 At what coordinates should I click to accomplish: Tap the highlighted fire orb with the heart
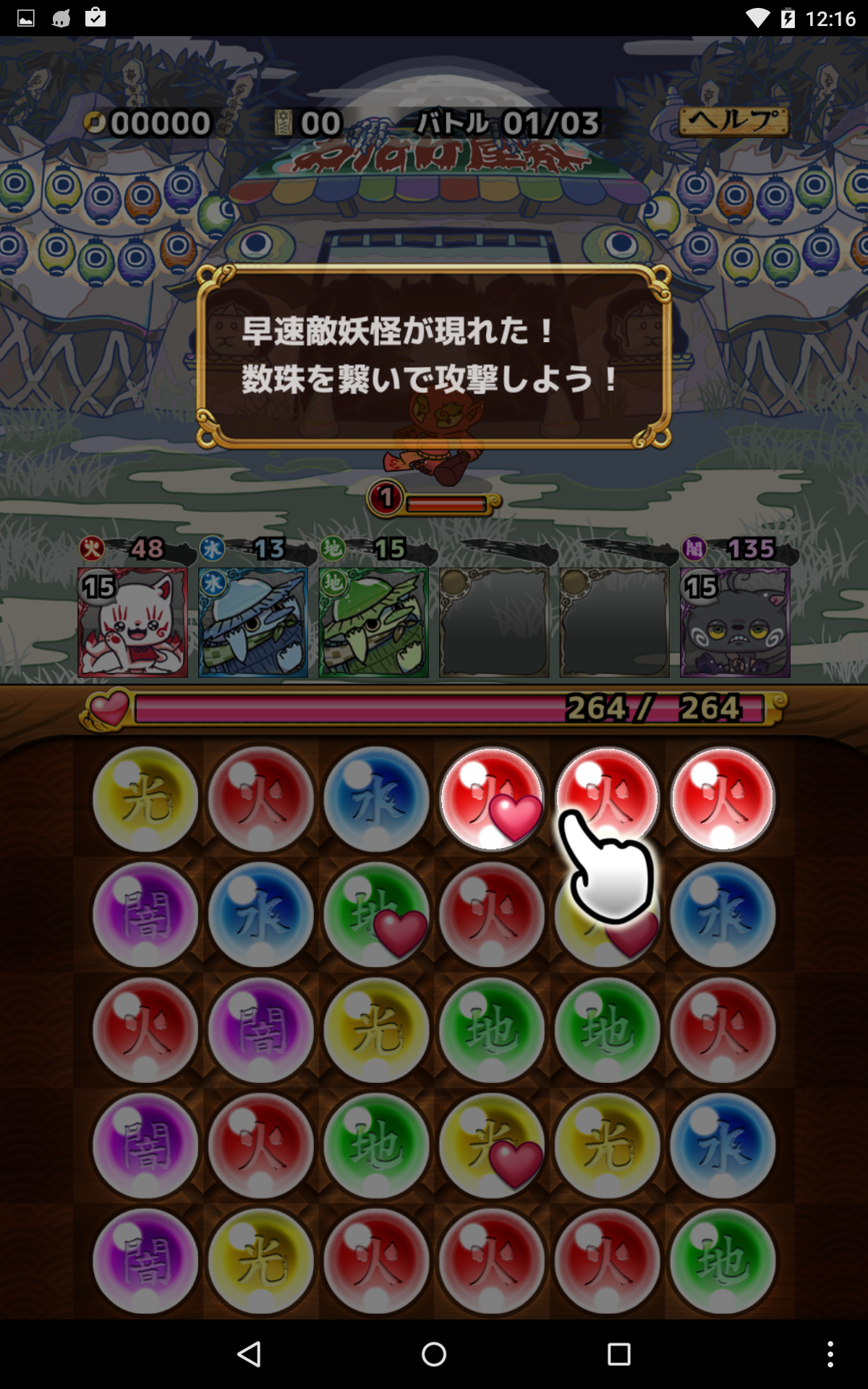(491, 799)
